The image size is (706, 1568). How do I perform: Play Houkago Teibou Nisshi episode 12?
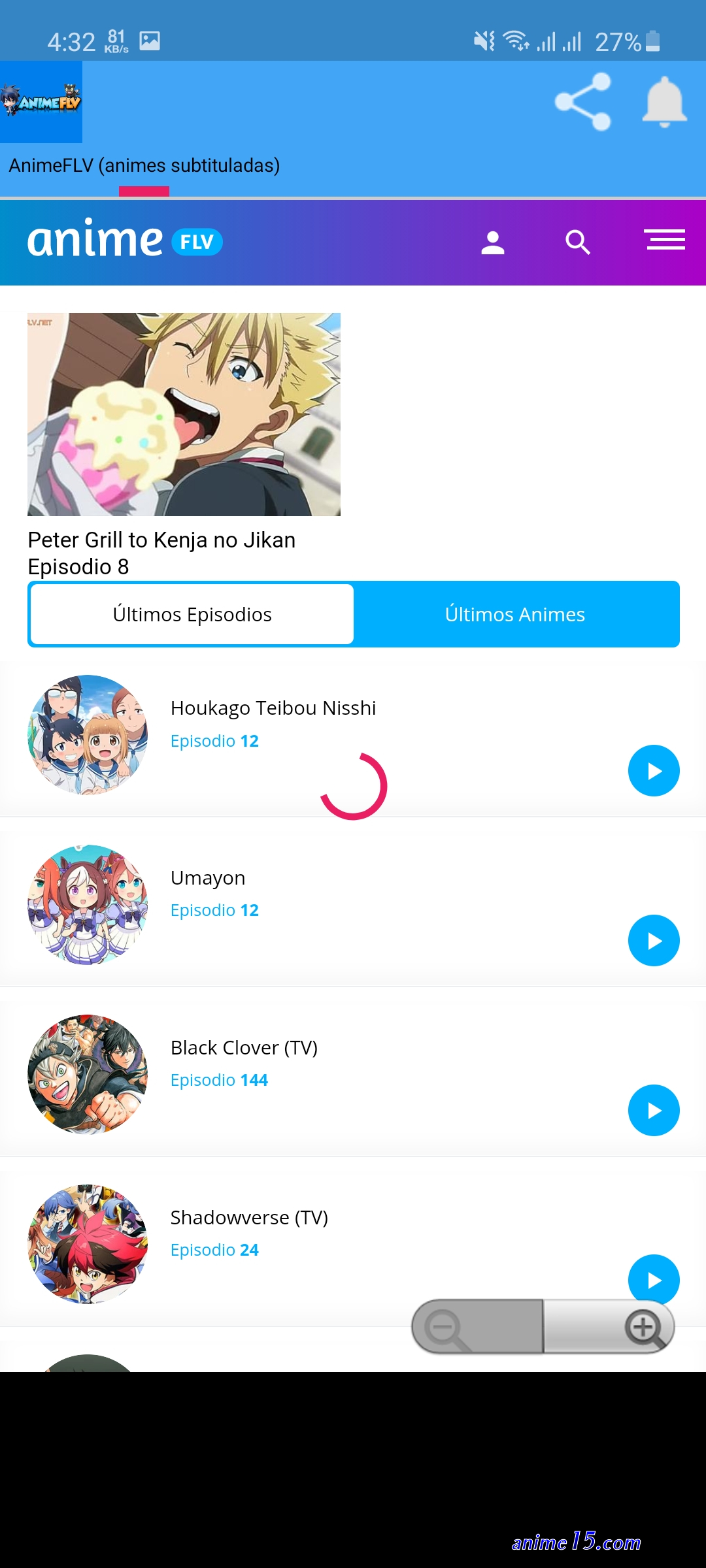pos(654,771)
